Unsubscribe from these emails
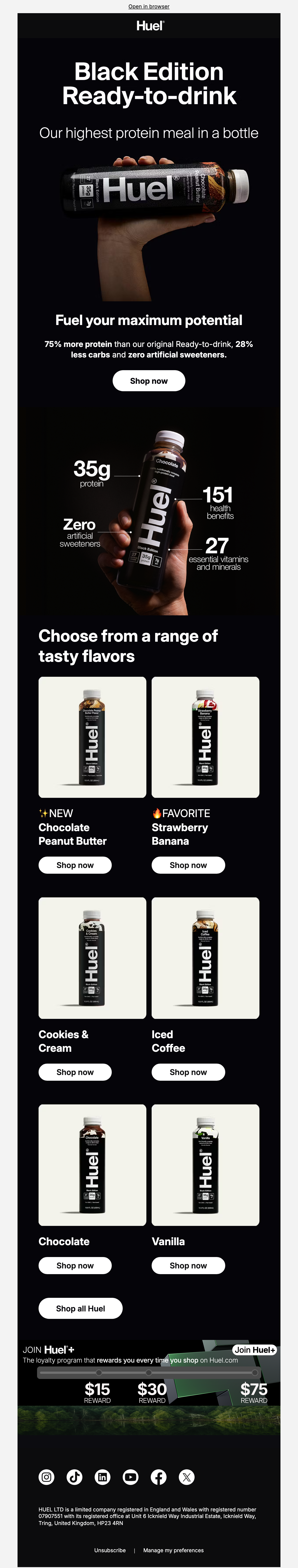Image resolution: width=298 pixels, height=1568 pixels. click(110, 1550)
